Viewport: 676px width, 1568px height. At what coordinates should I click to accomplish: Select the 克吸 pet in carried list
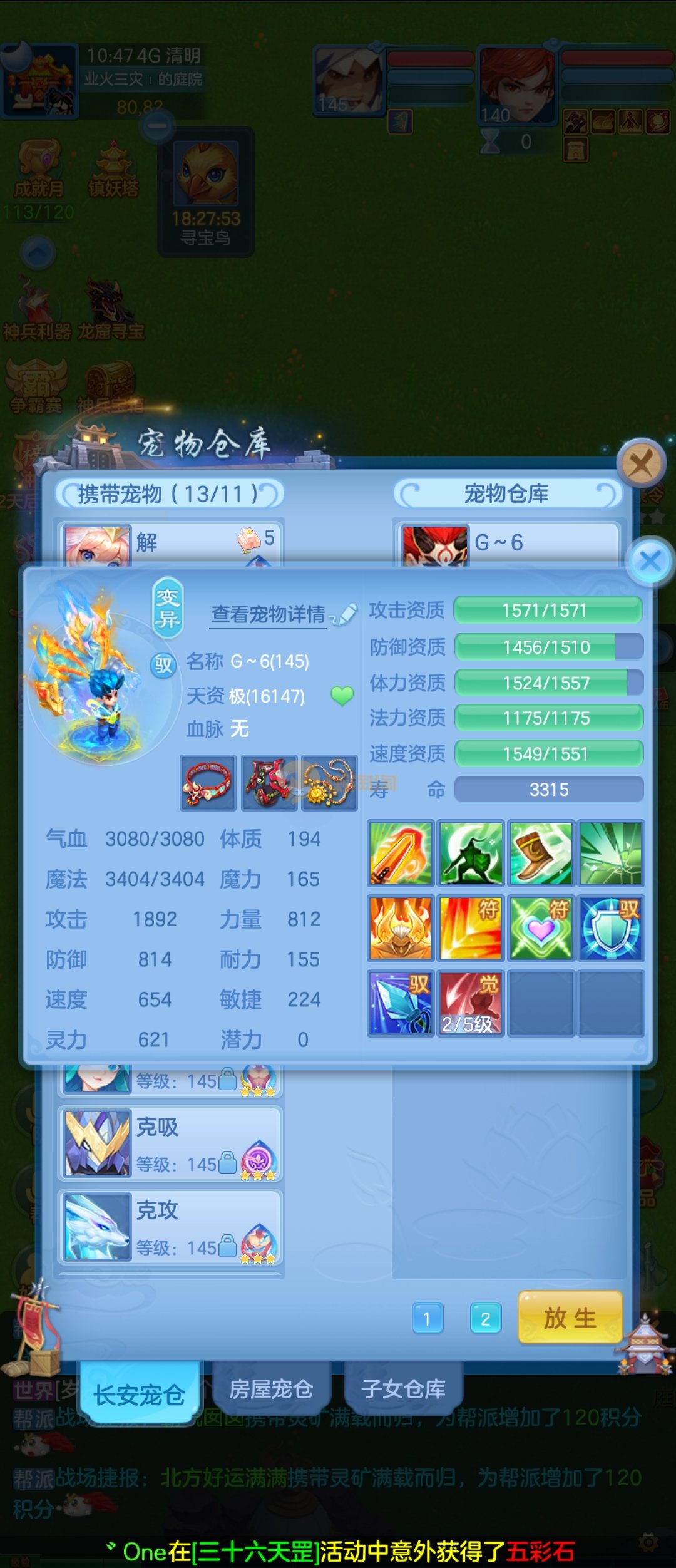tap(170, 1144)
